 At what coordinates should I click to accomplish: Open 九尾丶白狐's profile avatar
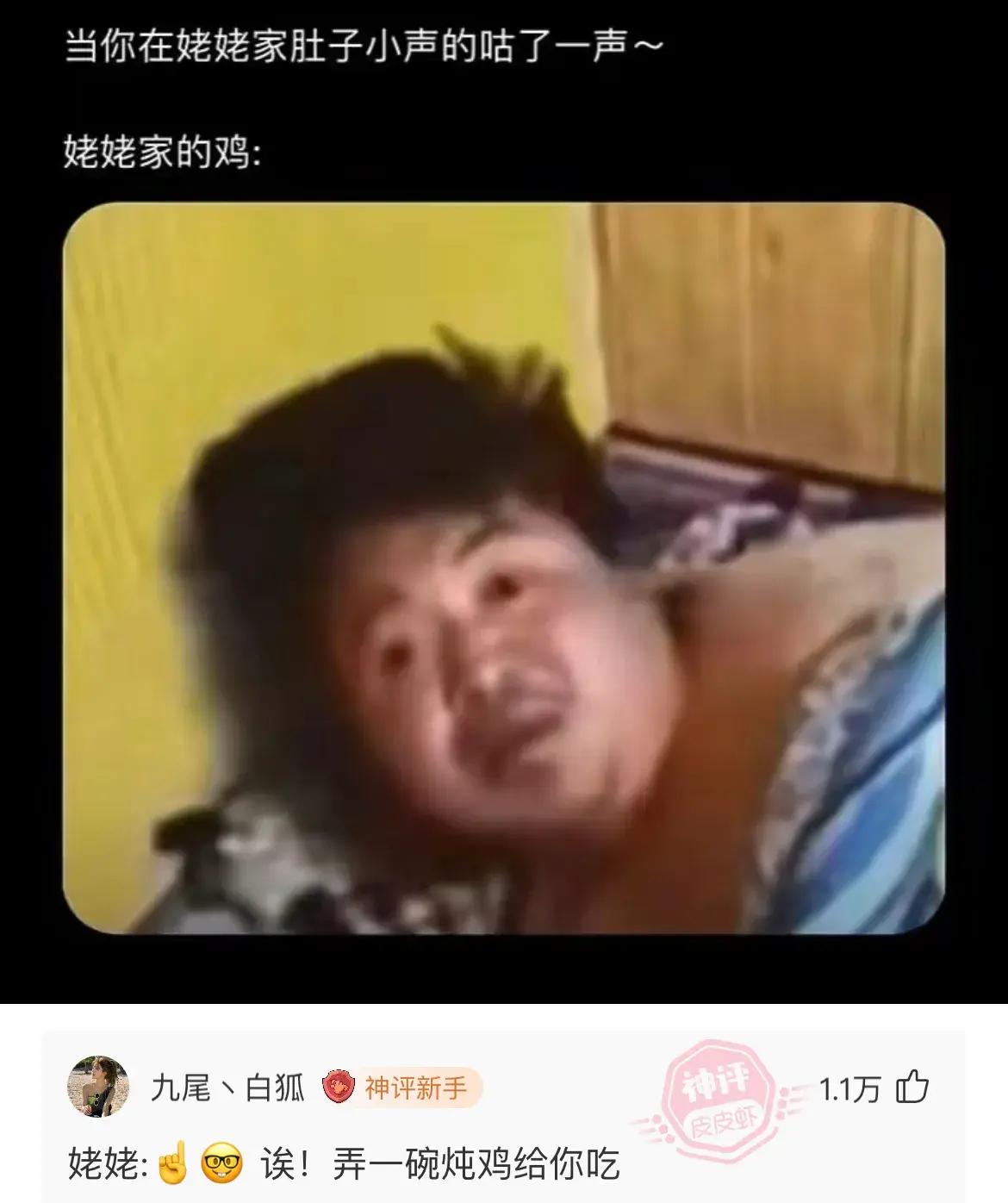pos(98,1086)
